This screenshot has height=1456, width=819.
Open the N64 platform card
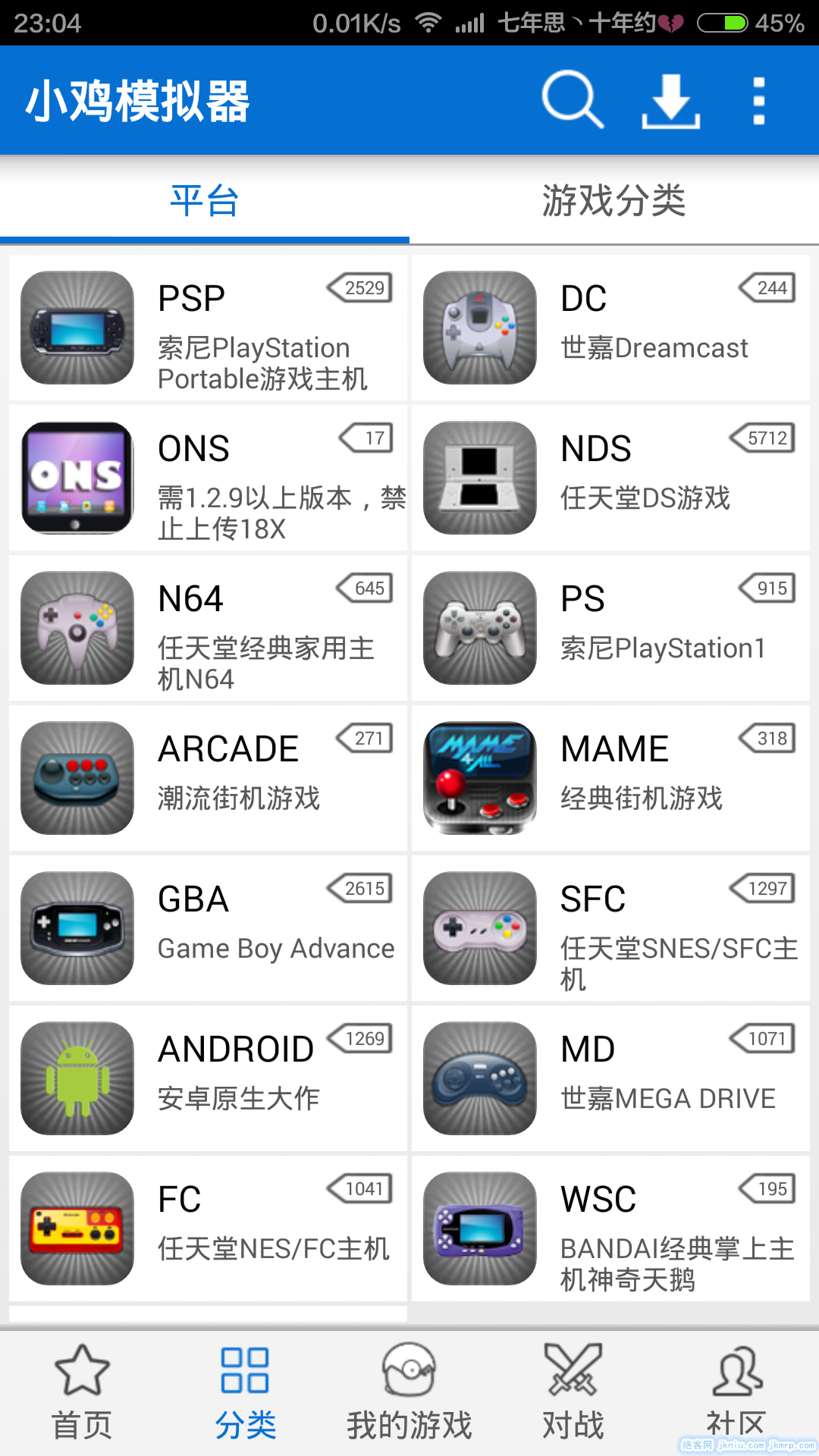[x=208, y=628]
